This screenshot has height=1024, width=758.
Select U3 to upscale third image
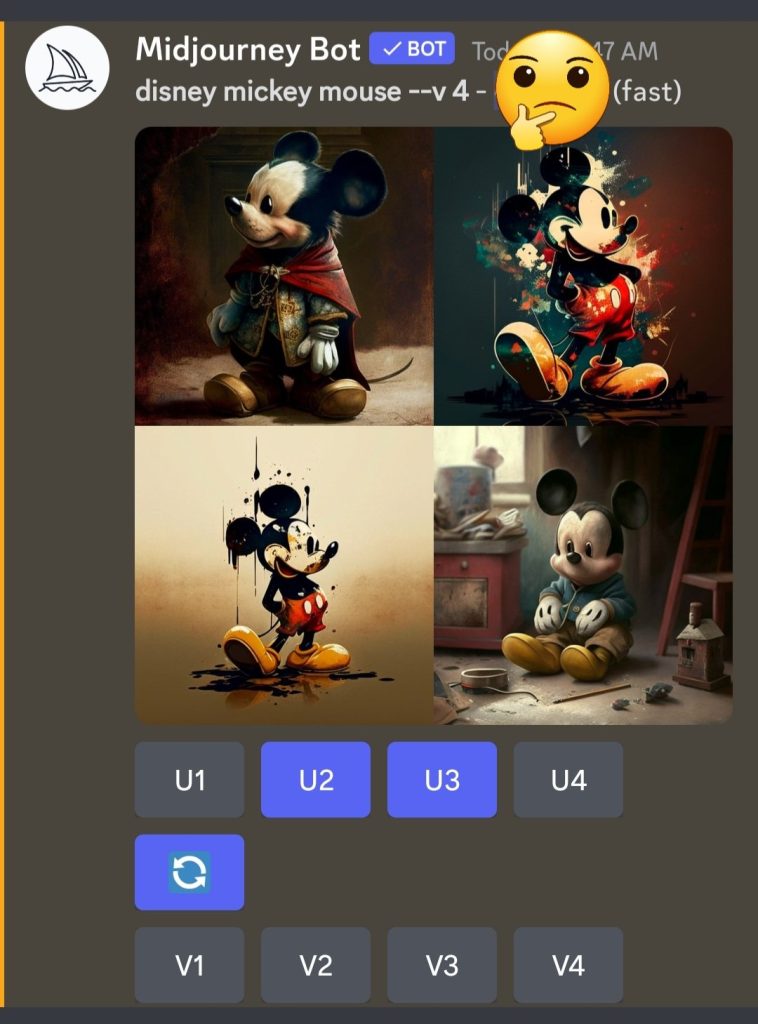pyautogui.click(x=442, y=780)
